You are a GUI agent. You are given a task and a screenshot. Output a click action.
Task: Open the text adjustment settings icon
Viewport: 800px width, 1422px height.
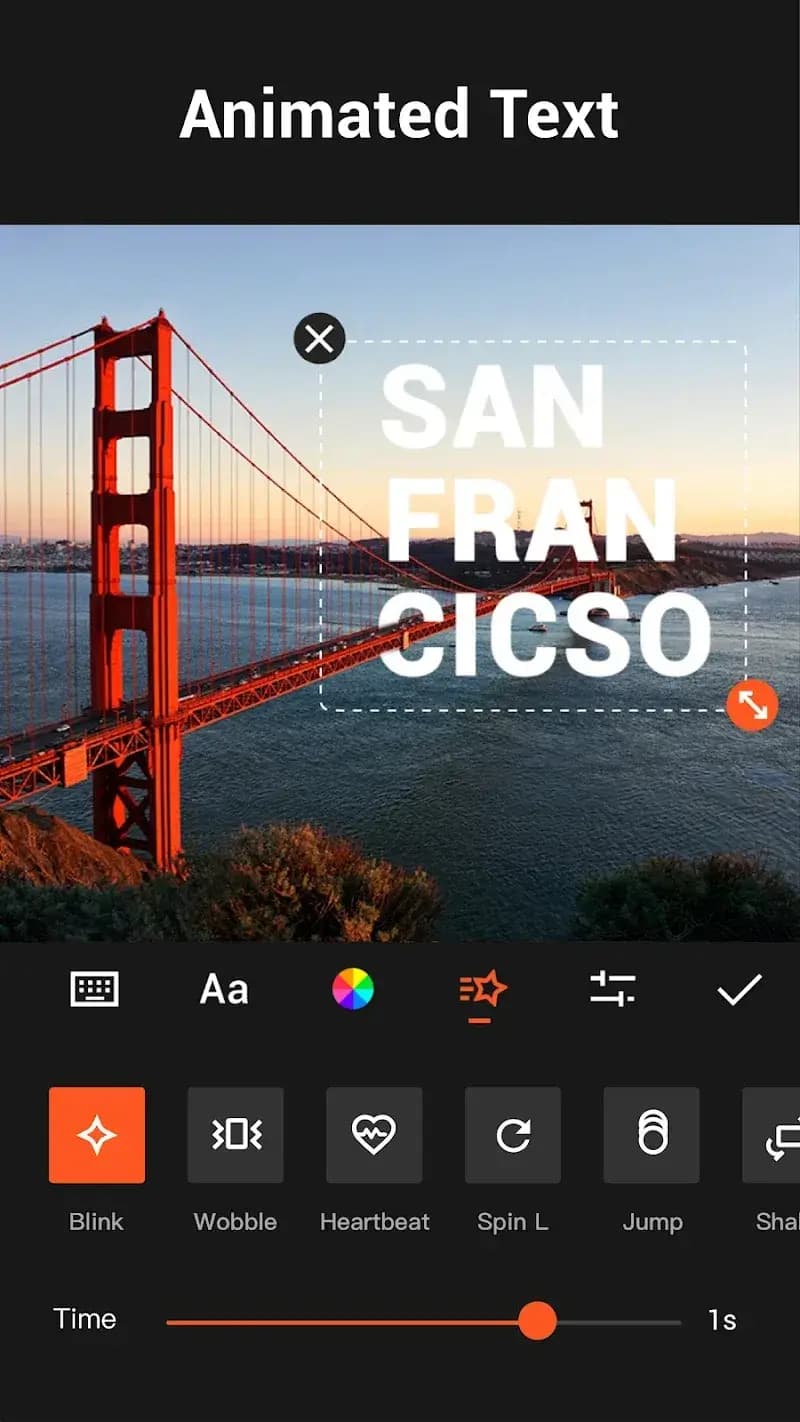click(x=612, y=989)
